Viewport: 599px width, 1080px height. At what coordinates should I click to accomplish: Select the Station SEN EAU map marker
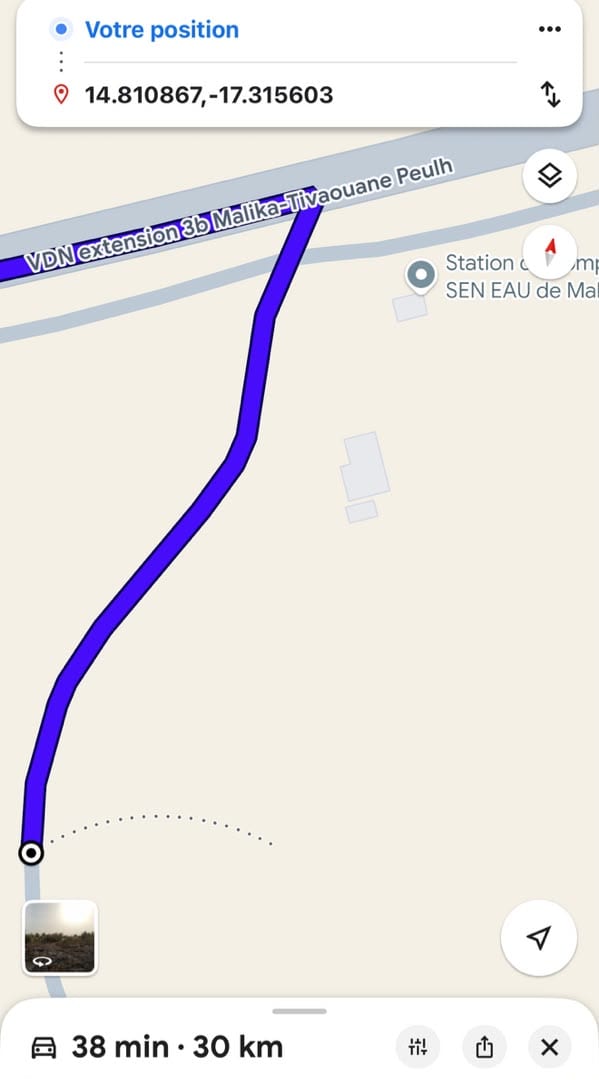pos(421,276)
